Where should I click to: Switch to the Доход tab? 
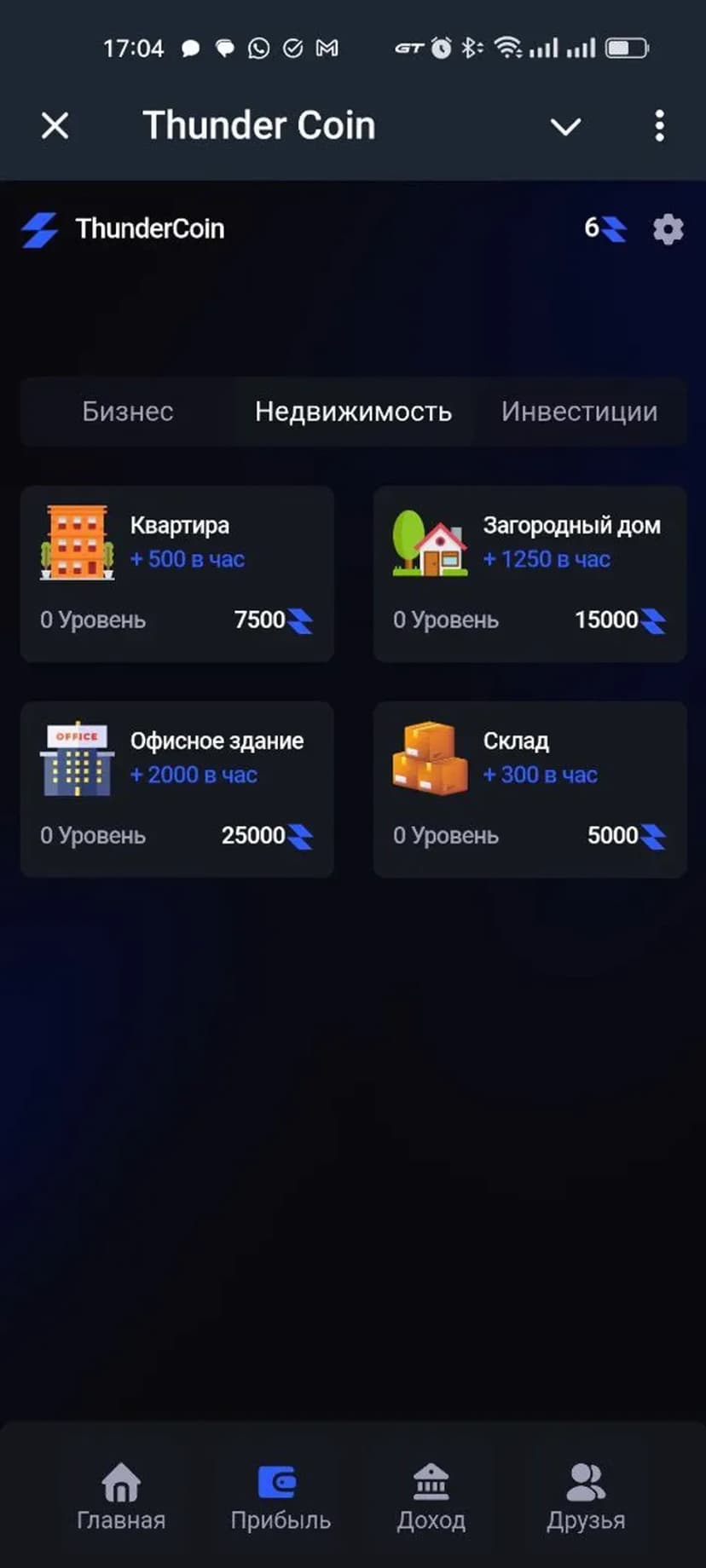tap(431, 1496)
